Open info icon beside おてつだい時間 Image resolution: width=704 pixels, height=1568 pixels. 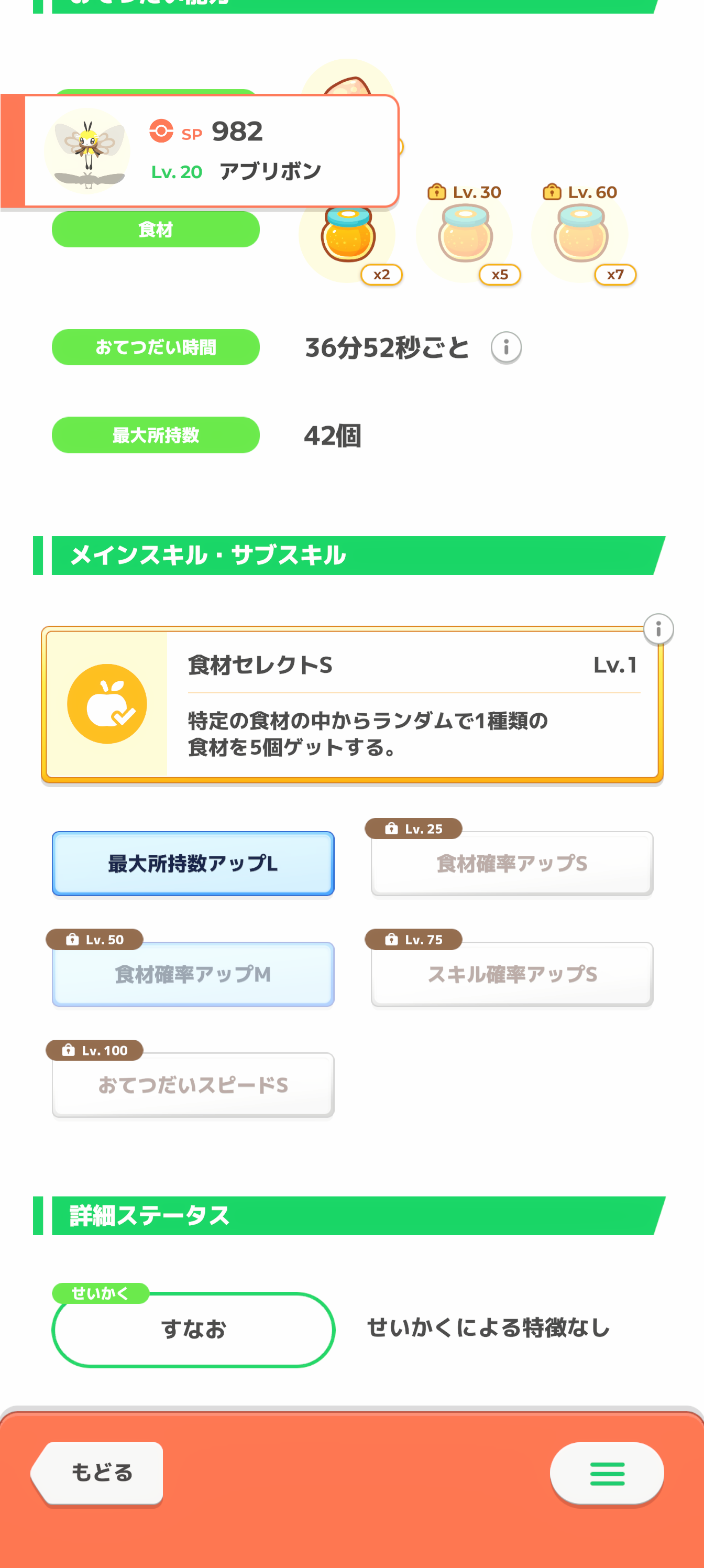[x=505, y=347]
